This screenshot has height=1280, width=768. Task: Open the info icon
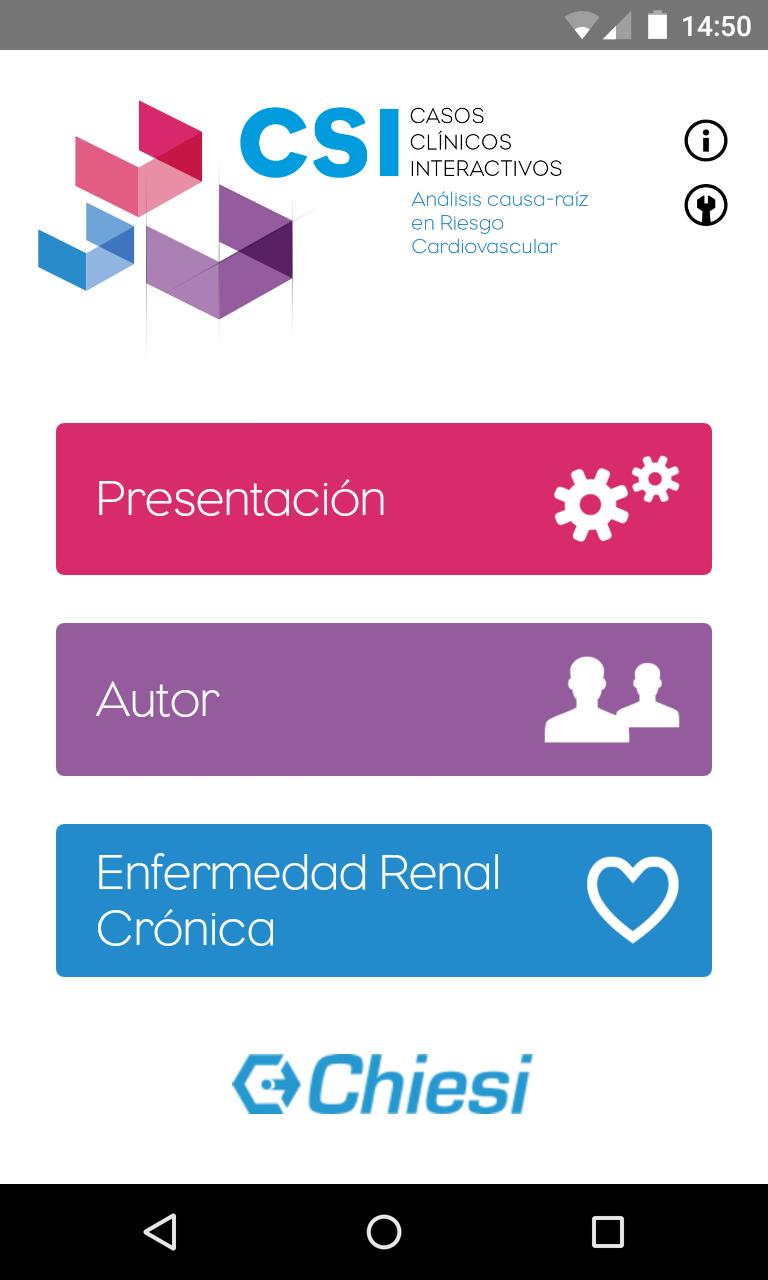tap(706, 140)
